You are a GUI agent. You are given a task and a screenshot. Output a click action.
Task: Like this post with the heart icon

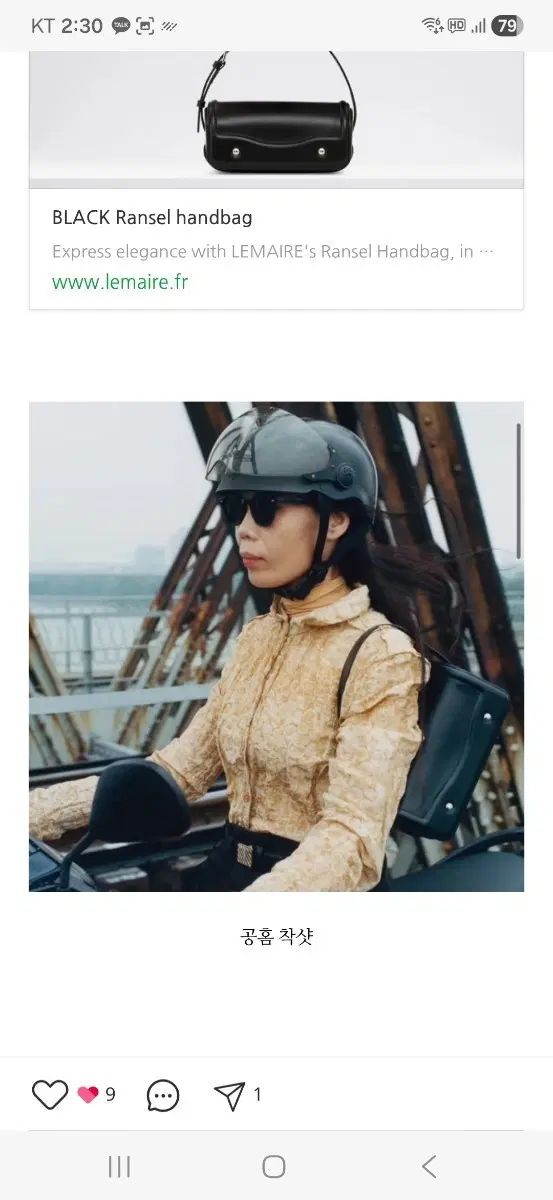pyautogui.click(x=50, y=1095)
